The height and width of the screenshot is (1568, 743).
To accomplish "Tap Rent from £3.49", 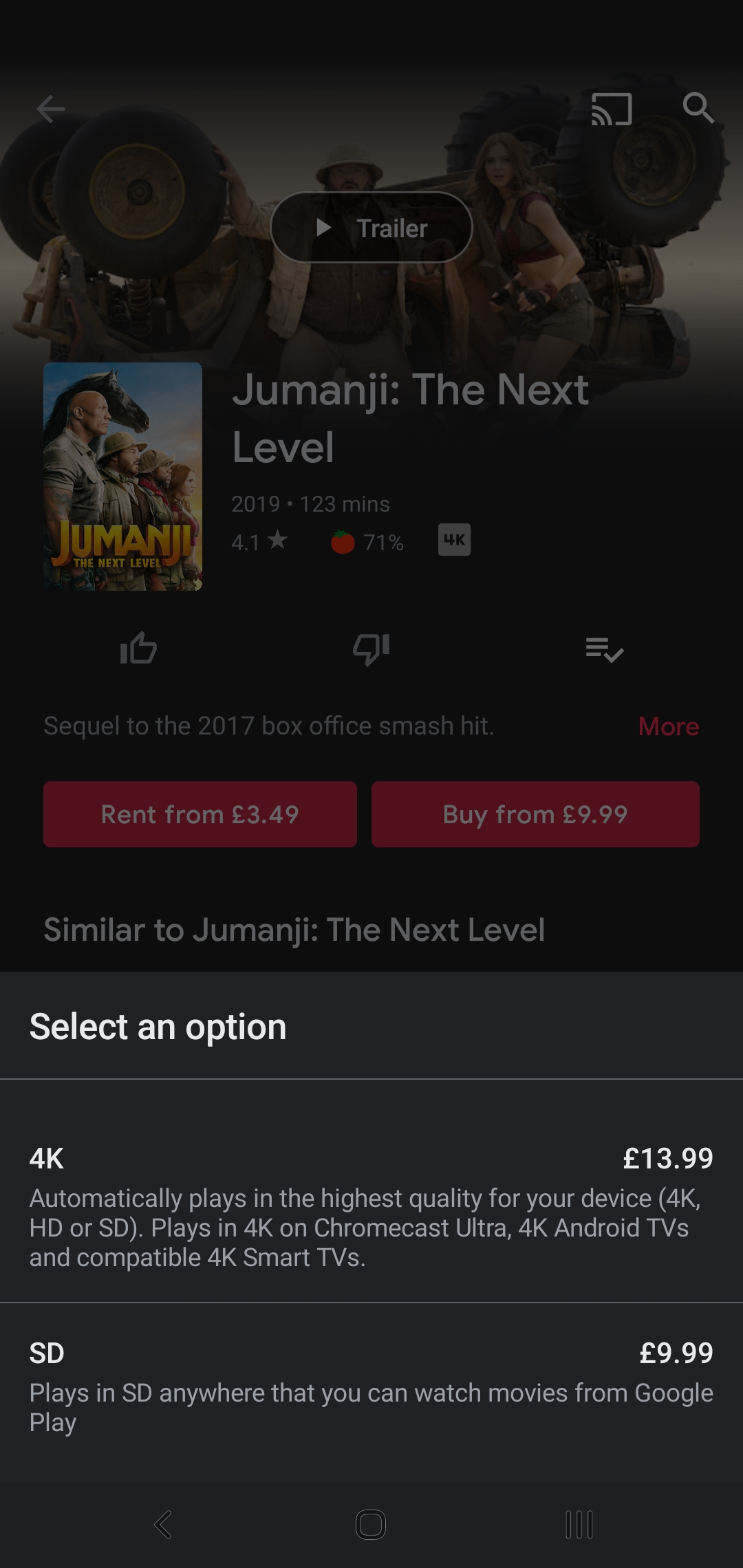I will (x=200, y=814).
